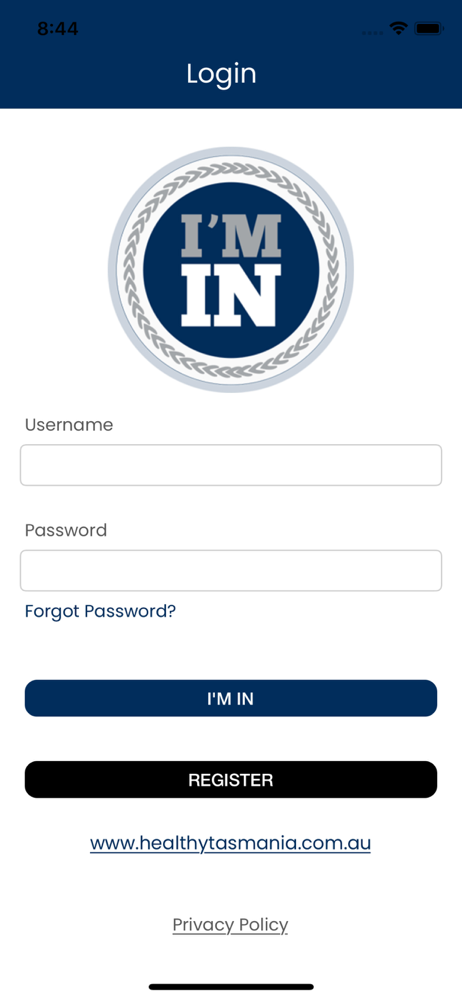Open the Forgot Password? link
462x1000 pixels.
click(x=100, y=611)
